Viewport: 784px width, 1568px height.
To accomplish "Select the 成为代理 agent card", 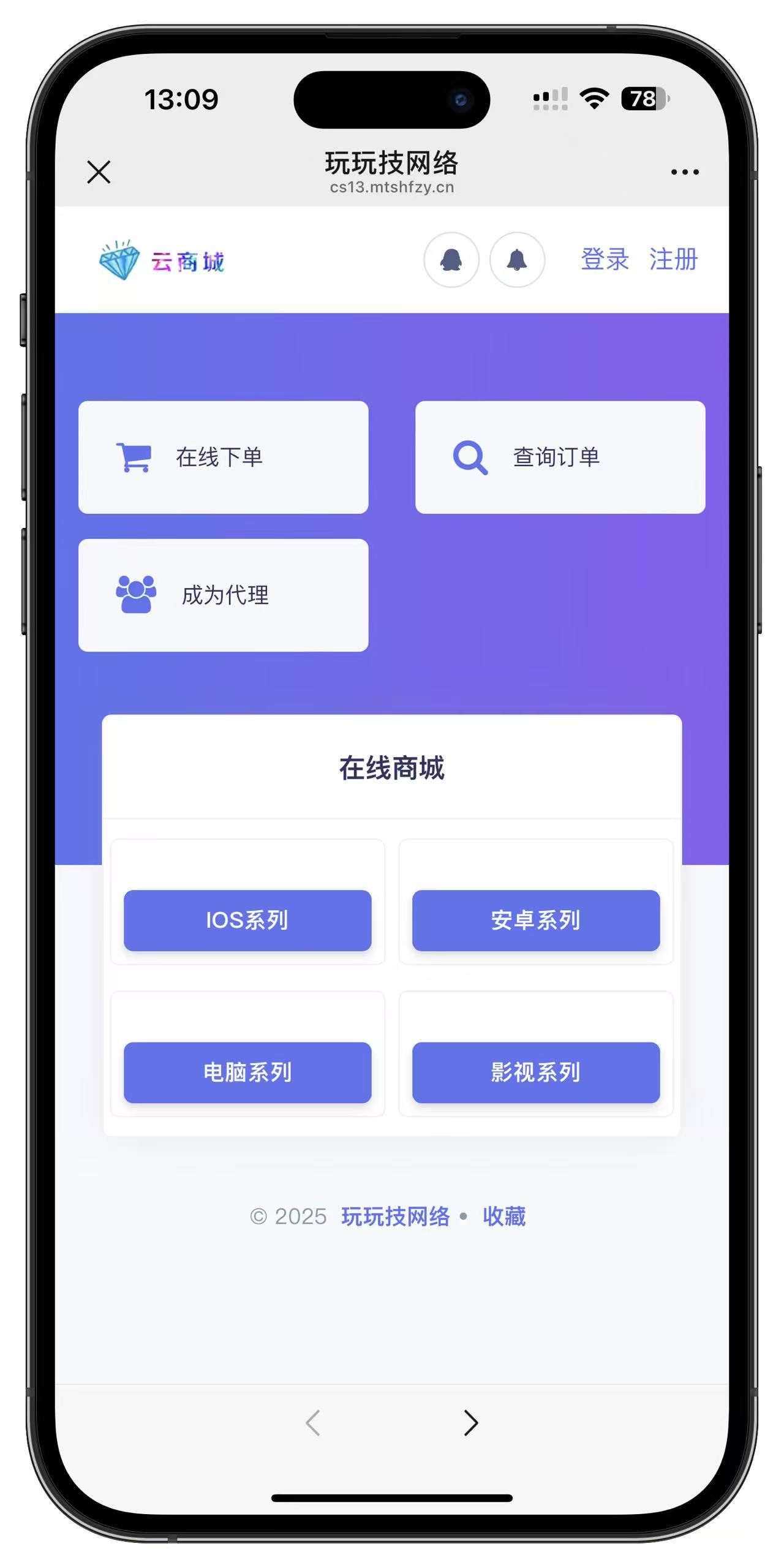I will 223,595.
